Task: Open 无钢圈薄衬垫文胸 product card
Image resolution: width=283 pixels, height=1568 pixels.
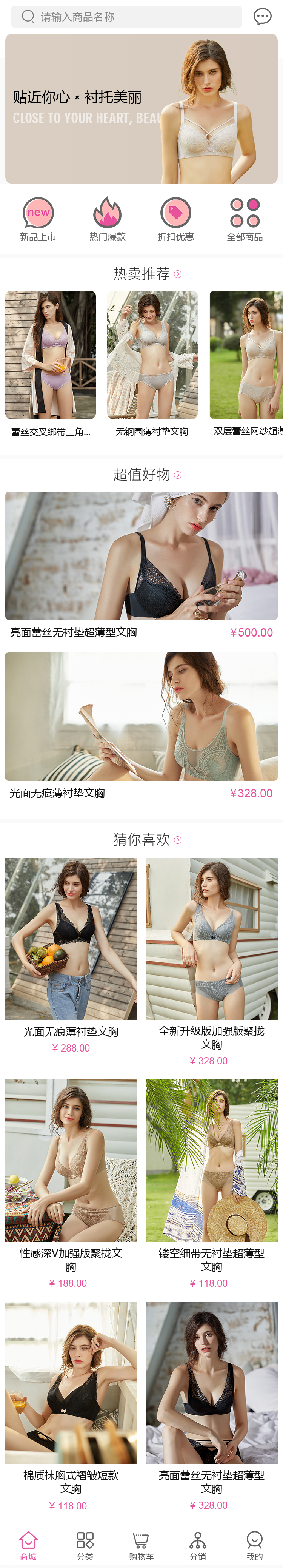Action: [x=152, y=363]
